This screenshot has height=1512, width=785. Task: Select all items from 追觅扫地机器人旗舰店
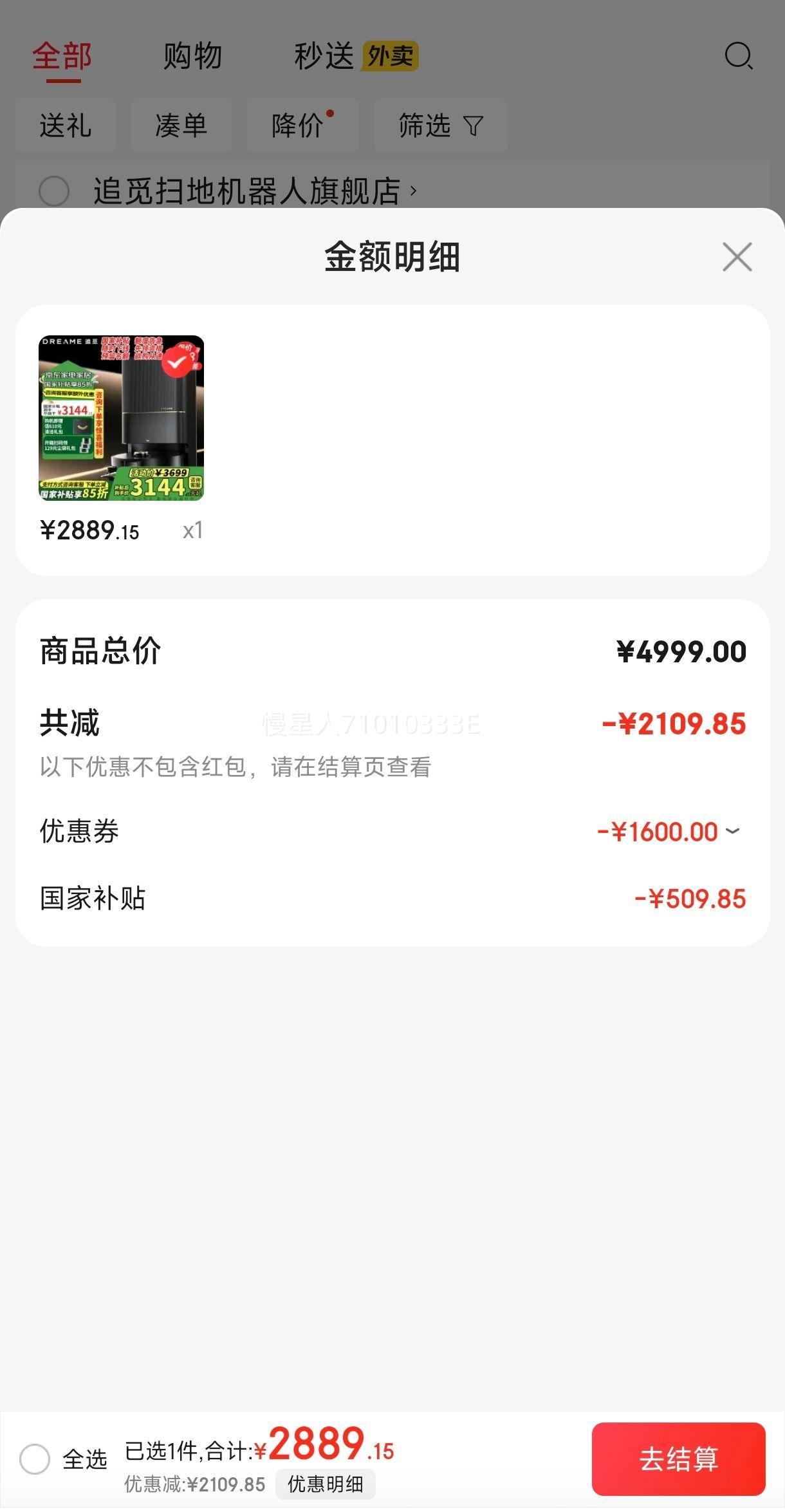tap(54, 191)
